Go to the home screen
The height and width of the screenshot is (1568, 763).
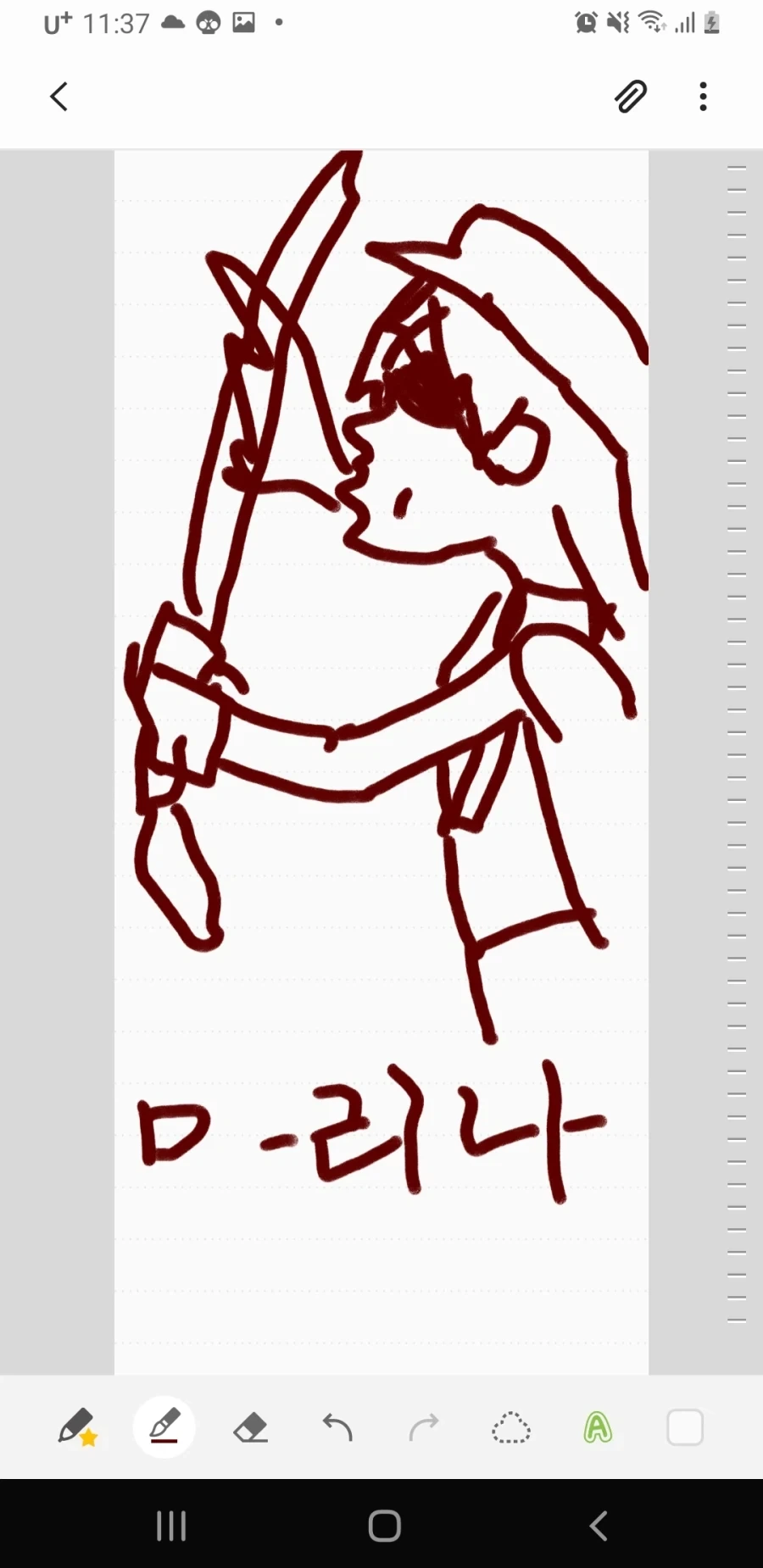[384, 1526]
